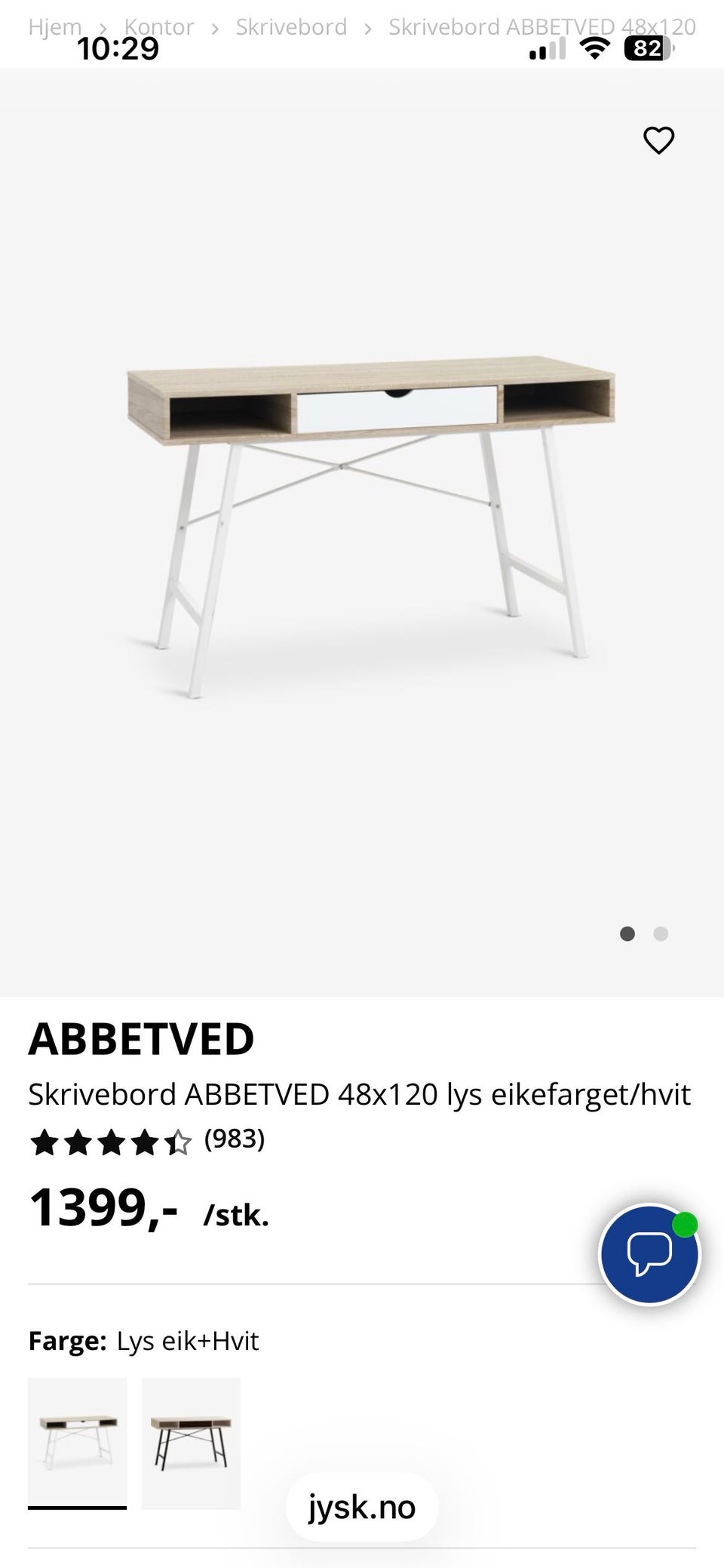Image resolution: width=724 pixels, height=1568 pixels.
Task: Select the Lys eik+Hvit color variant
Action: (x=77, y=1443)
